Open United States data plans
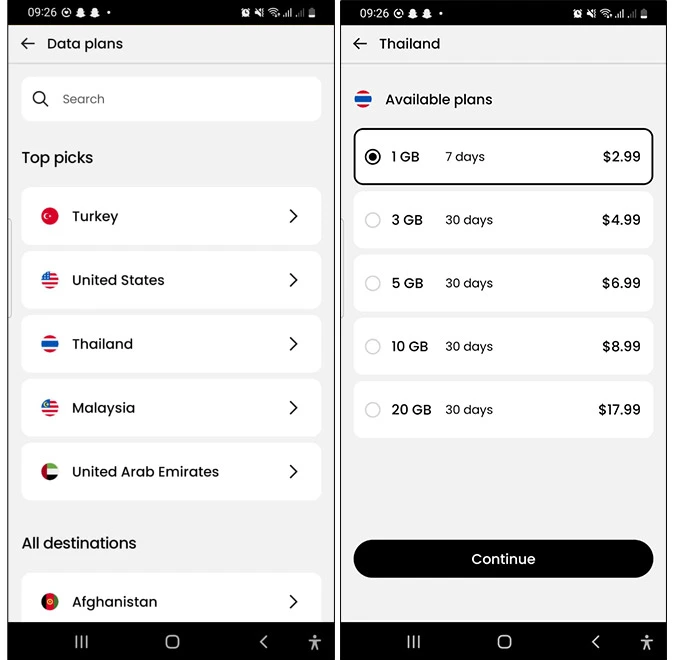The height and width of the screenshot is (660, 675). 171,280
